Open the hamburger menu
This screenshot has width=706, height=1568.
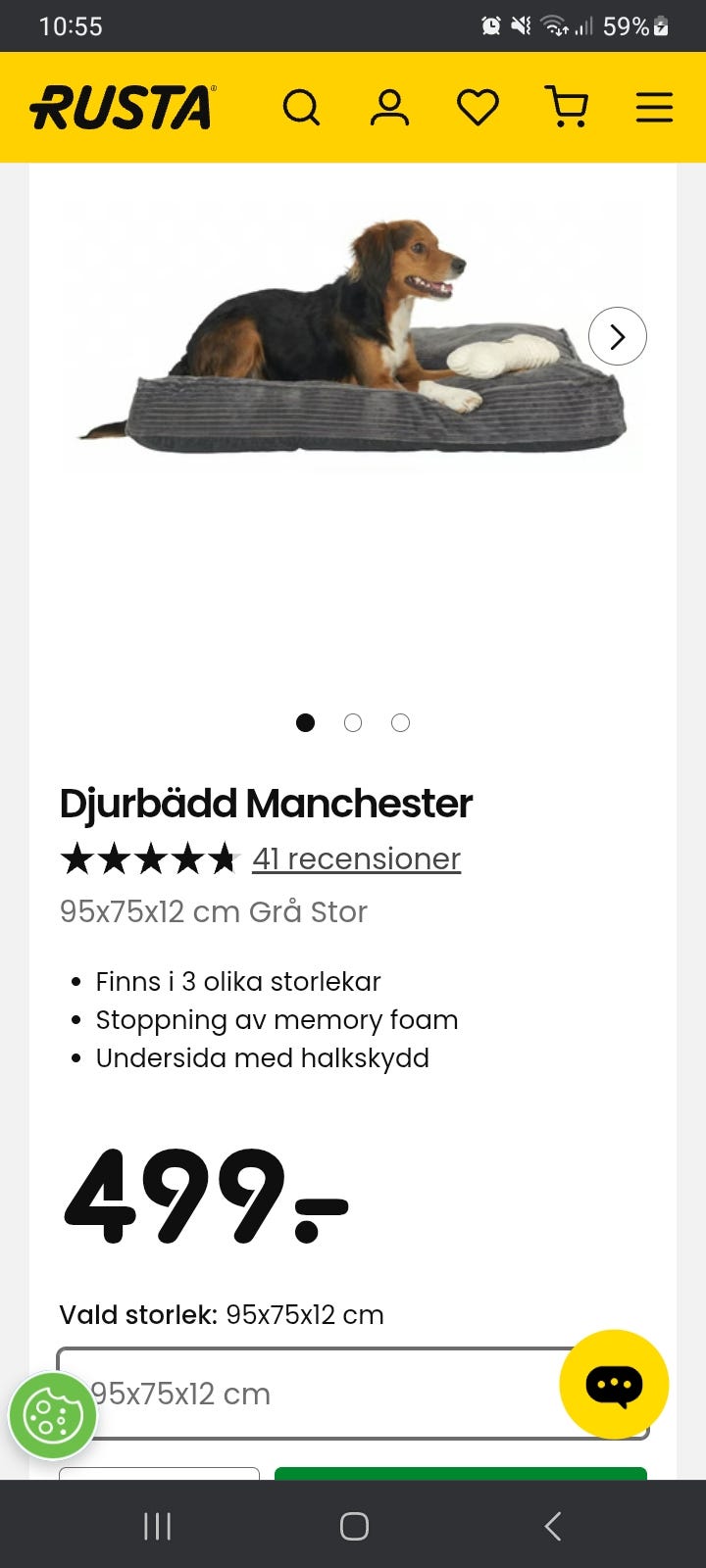(654, 108)
